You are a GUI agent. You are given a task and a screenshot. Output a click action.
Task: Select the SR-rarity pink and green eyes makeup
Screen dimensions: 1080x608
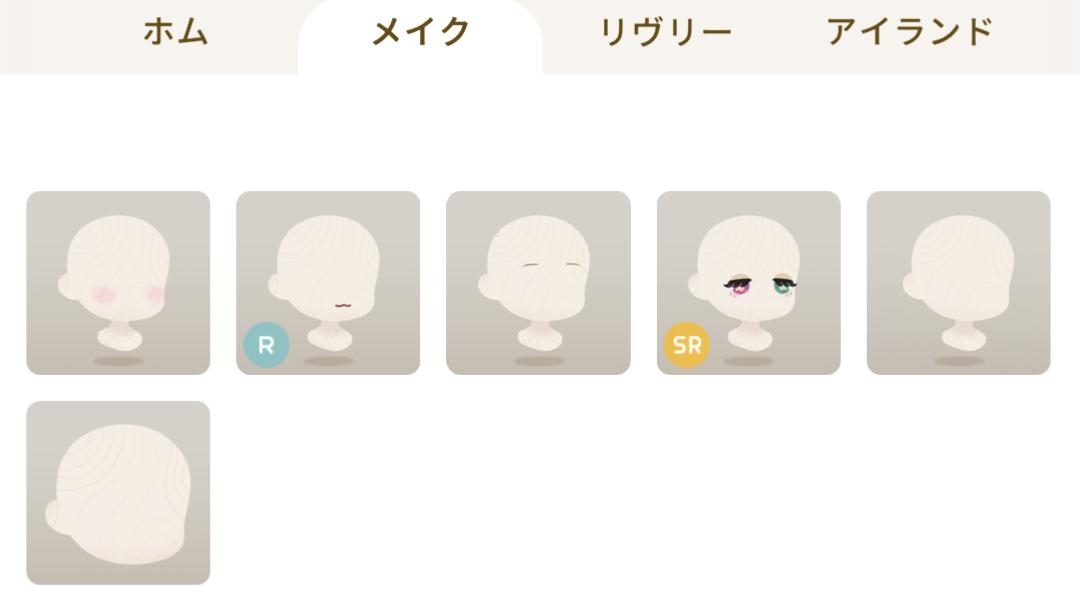pyautogui.click(x=748, y=283)
